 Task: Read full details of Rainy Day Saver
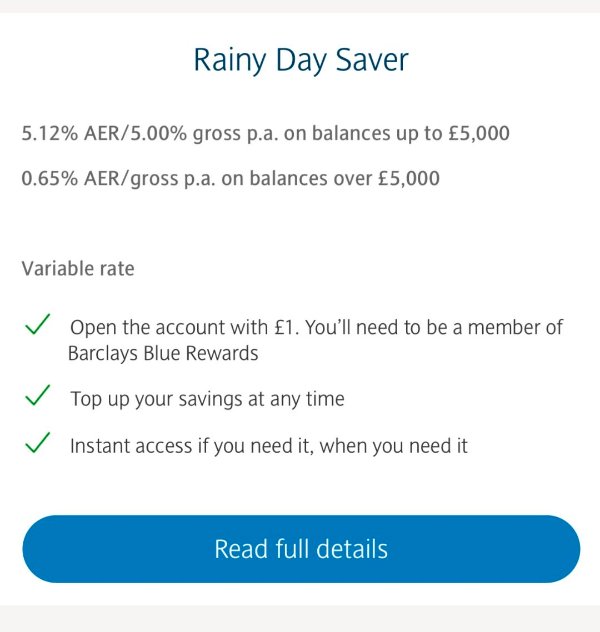(x=300, y=549)
